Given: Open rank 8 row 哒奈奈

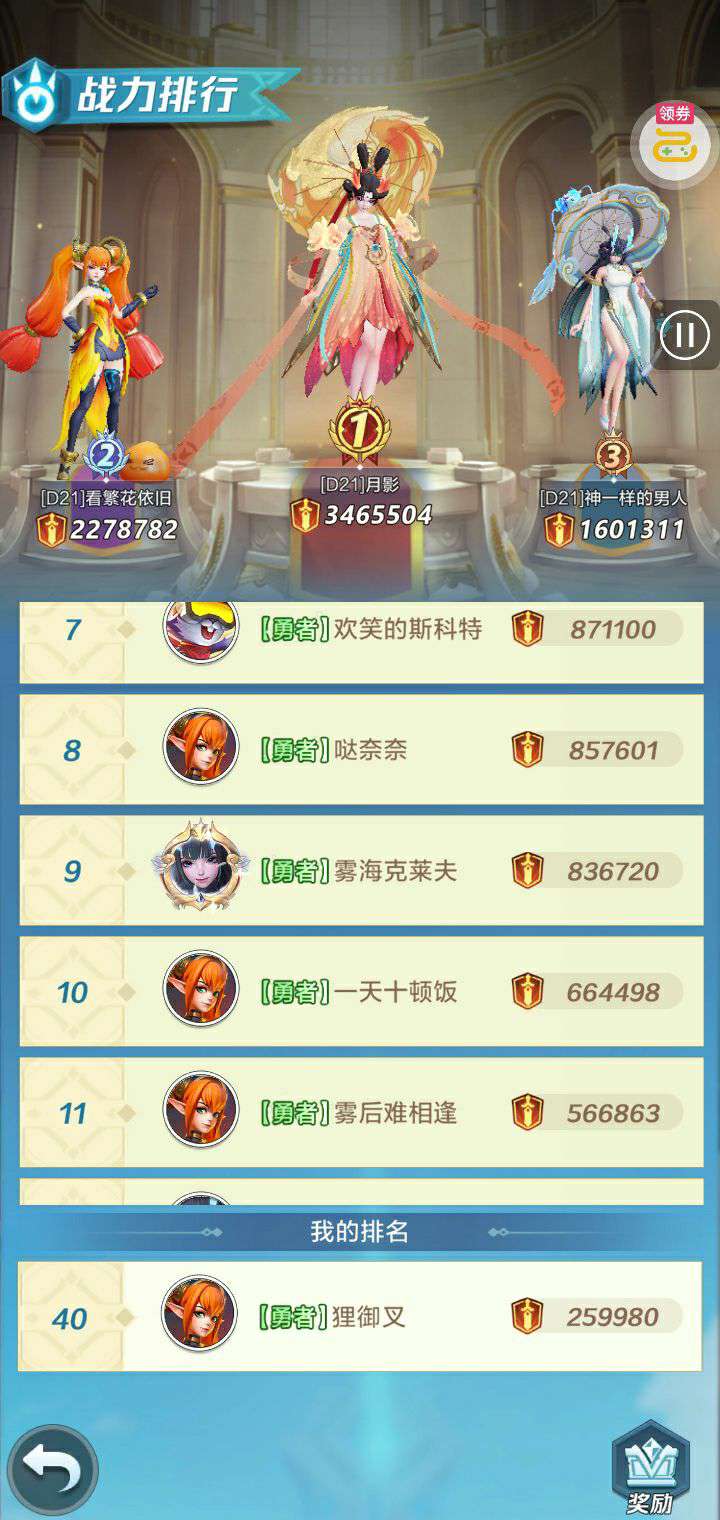Looking at the screenshot, I should (x=360, y=749).
